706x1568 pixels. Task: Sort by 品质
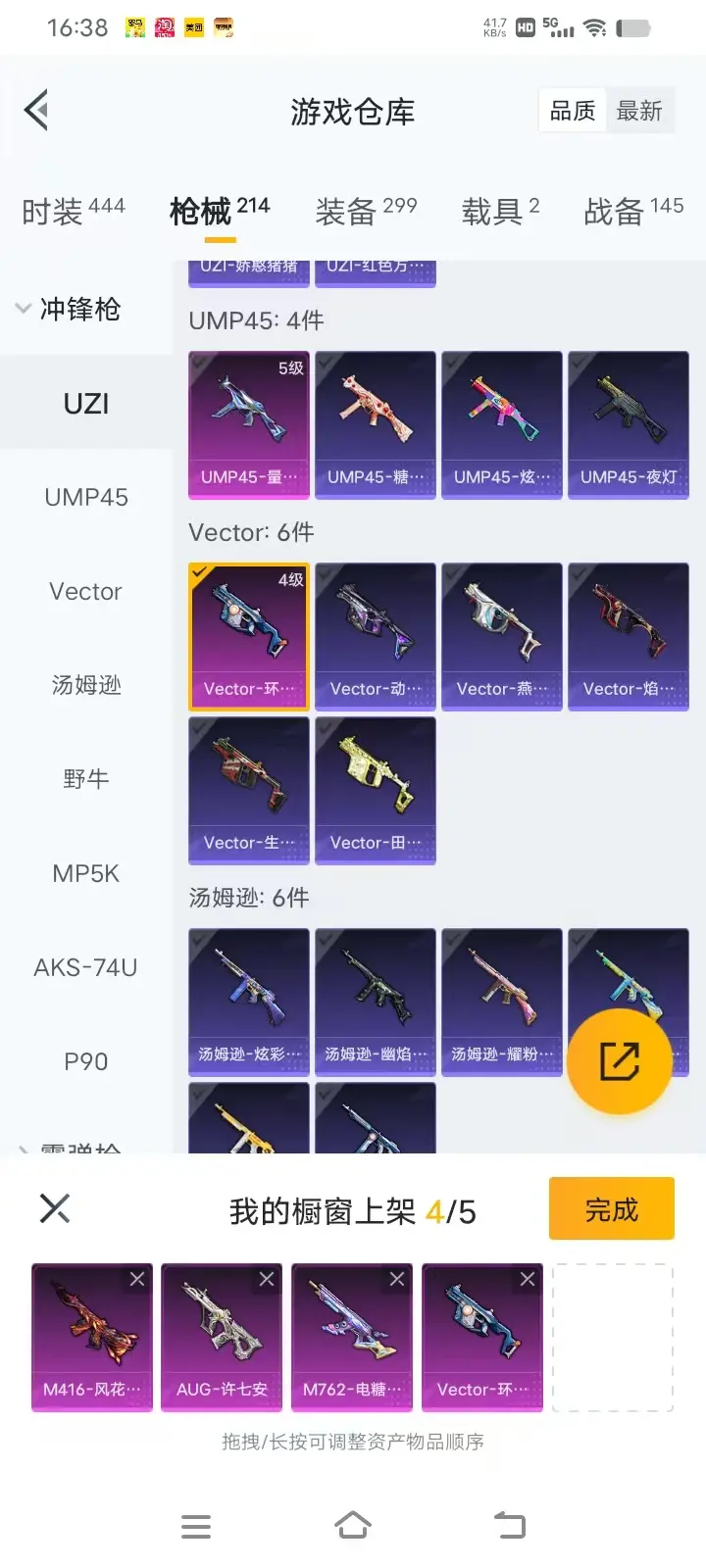point(573,112)
